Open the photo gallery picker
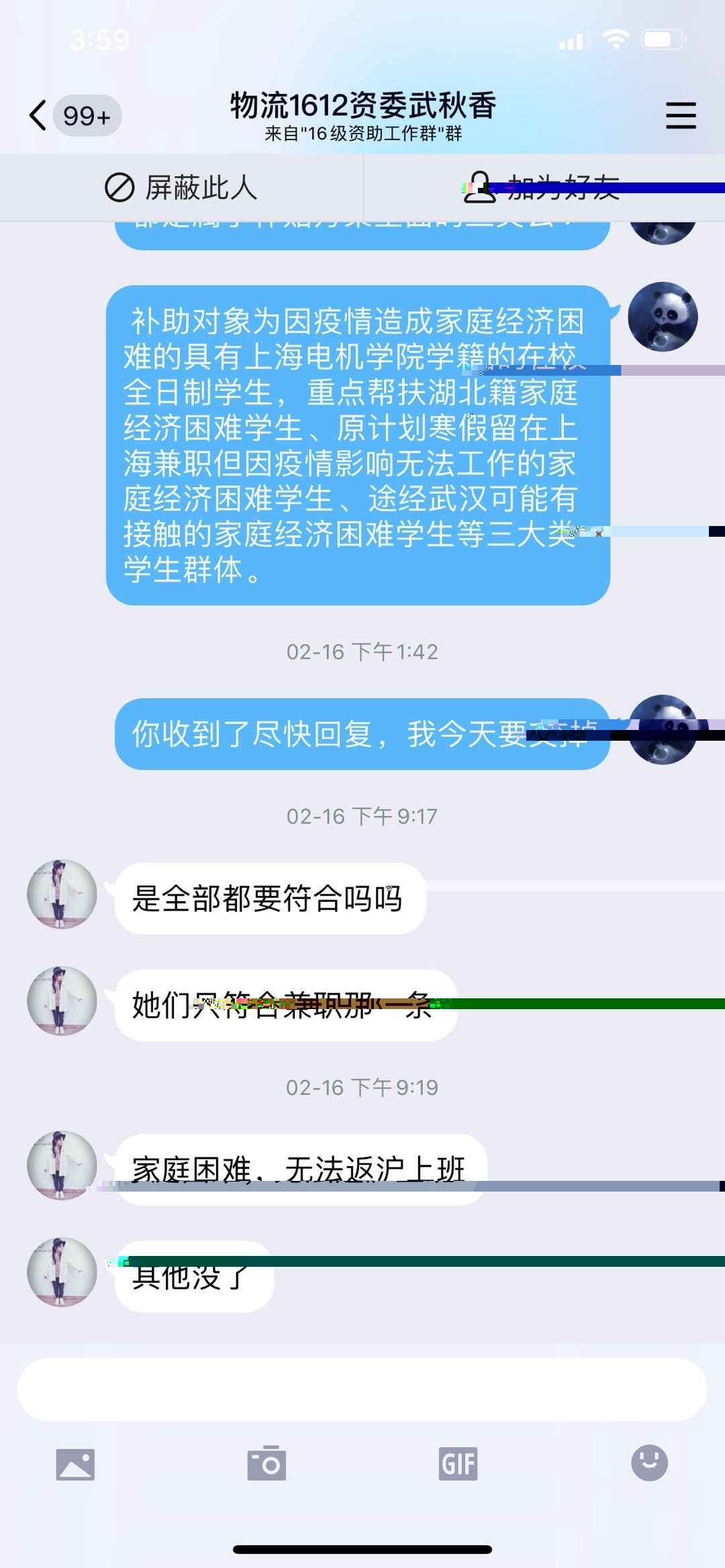This screenshot has height=1568, width=725. coord(75,1464)
